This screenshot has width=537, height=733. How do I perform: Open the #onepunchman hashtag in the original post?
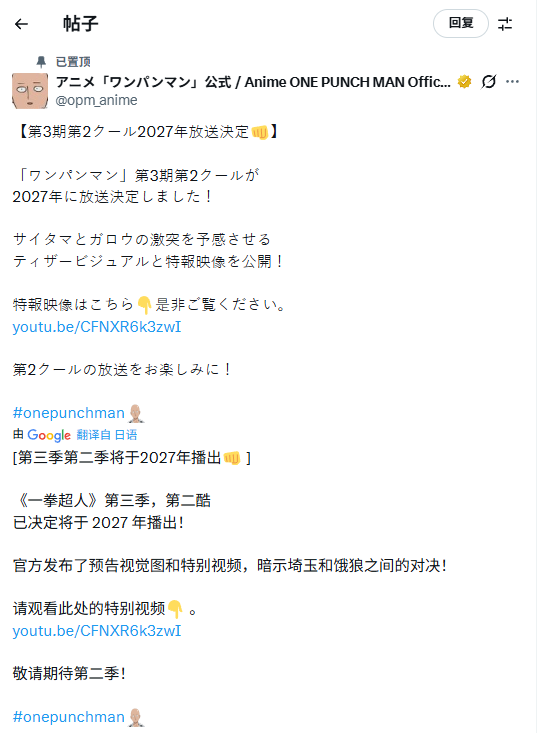coord(69,413)
